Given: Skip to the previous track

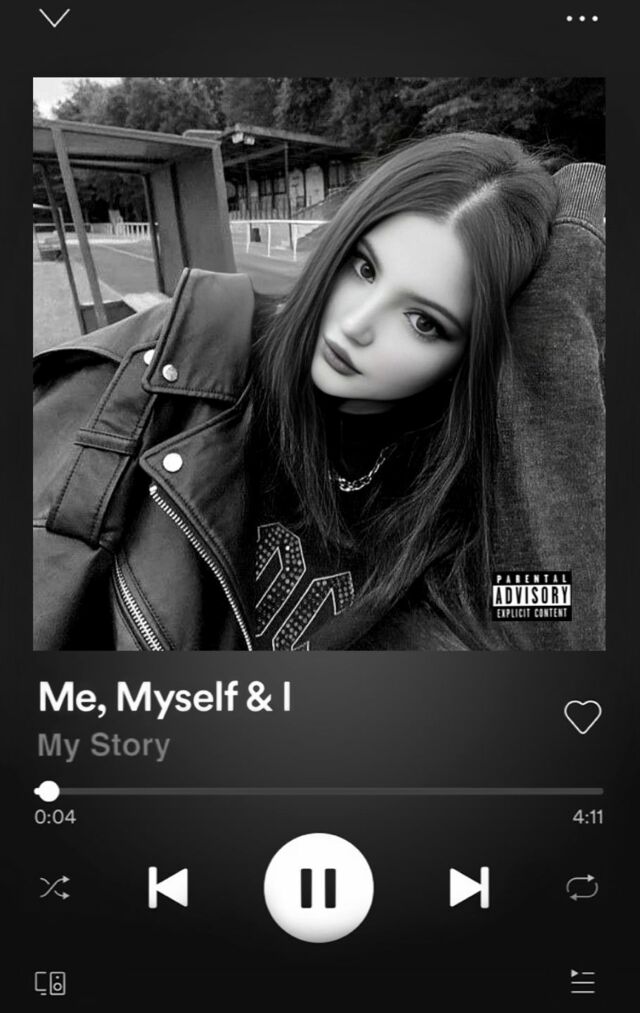Looking at the screenshot, I should pyautogui.click(x=168, y=887).
